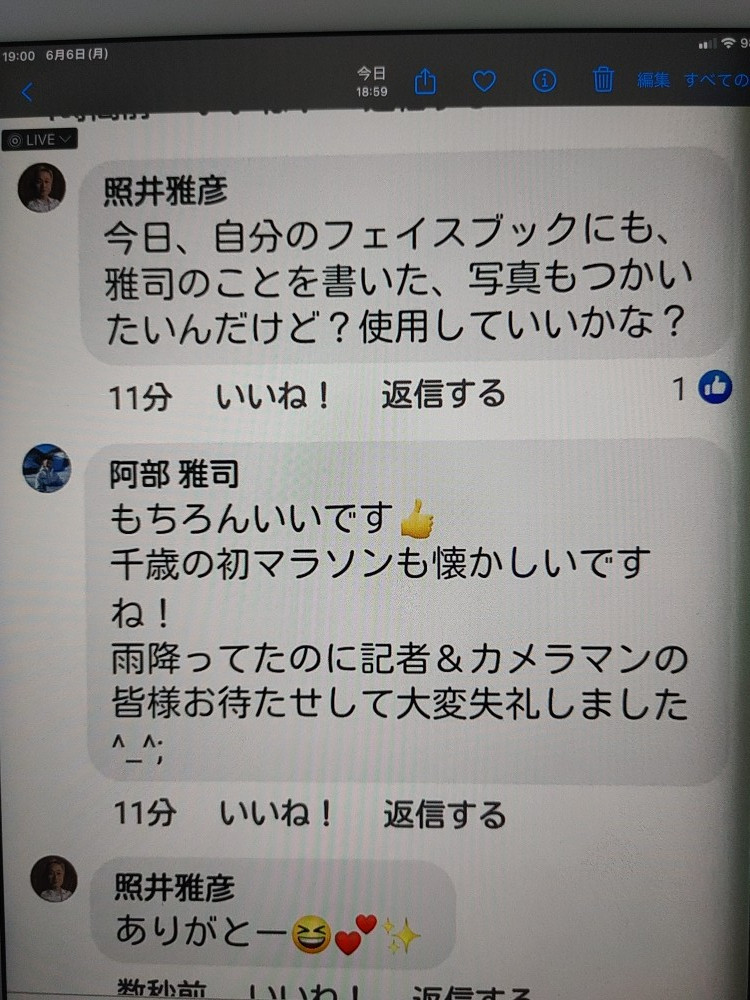Mark photo as favorite with heart
The height and width of the screenshot is (1000, 750).
tap(484, 81)
